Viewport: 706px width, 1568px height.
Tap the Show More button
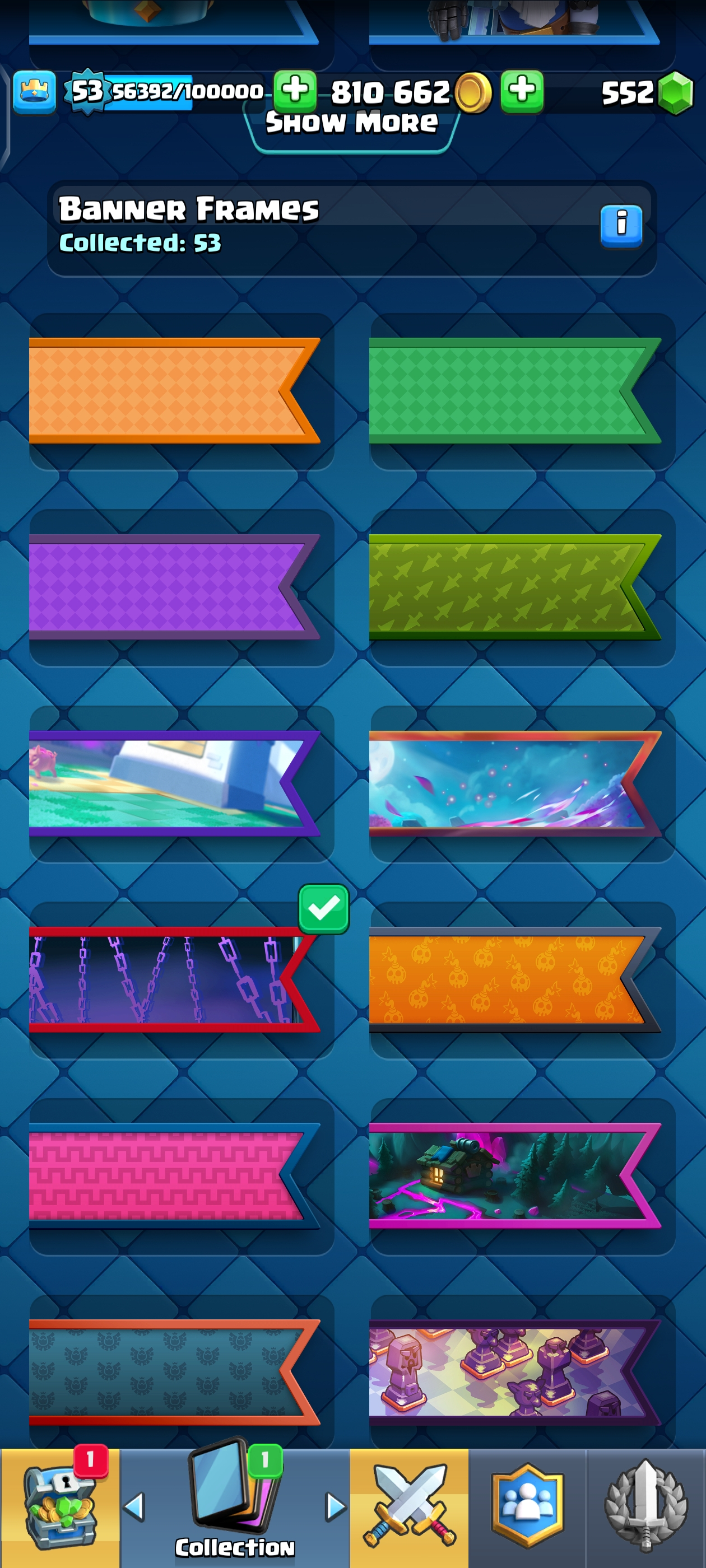(x=351, y=125)
